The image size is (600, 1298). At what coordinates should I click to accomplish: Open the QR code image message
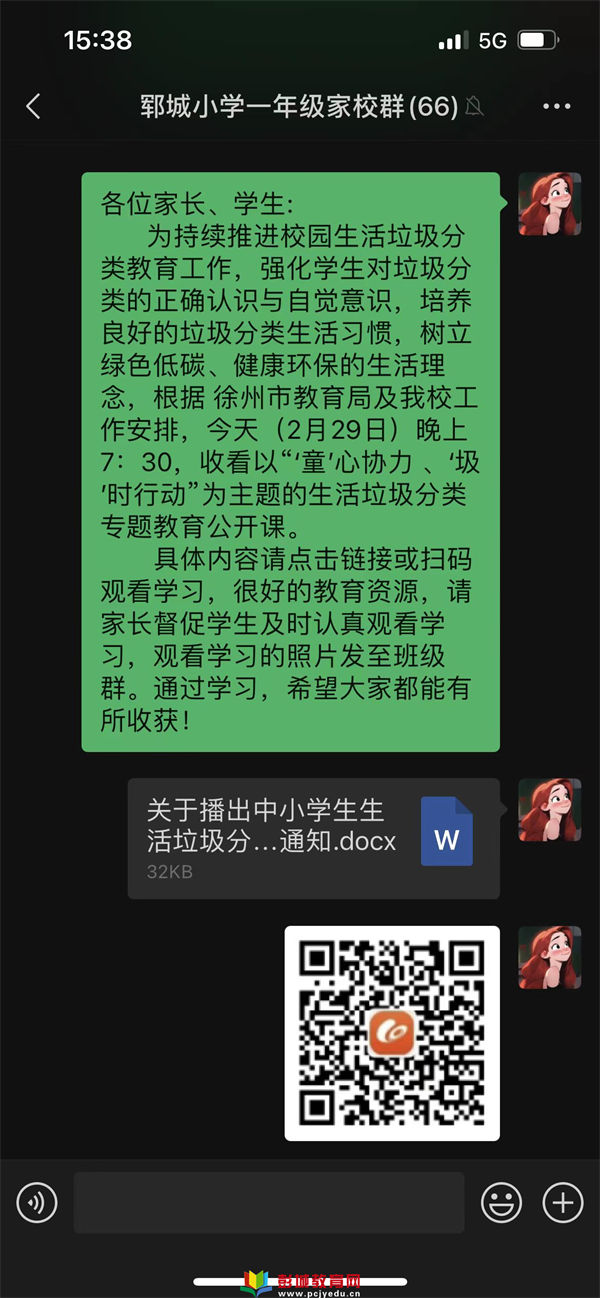pyautogui.click(x=392, y=1033)
